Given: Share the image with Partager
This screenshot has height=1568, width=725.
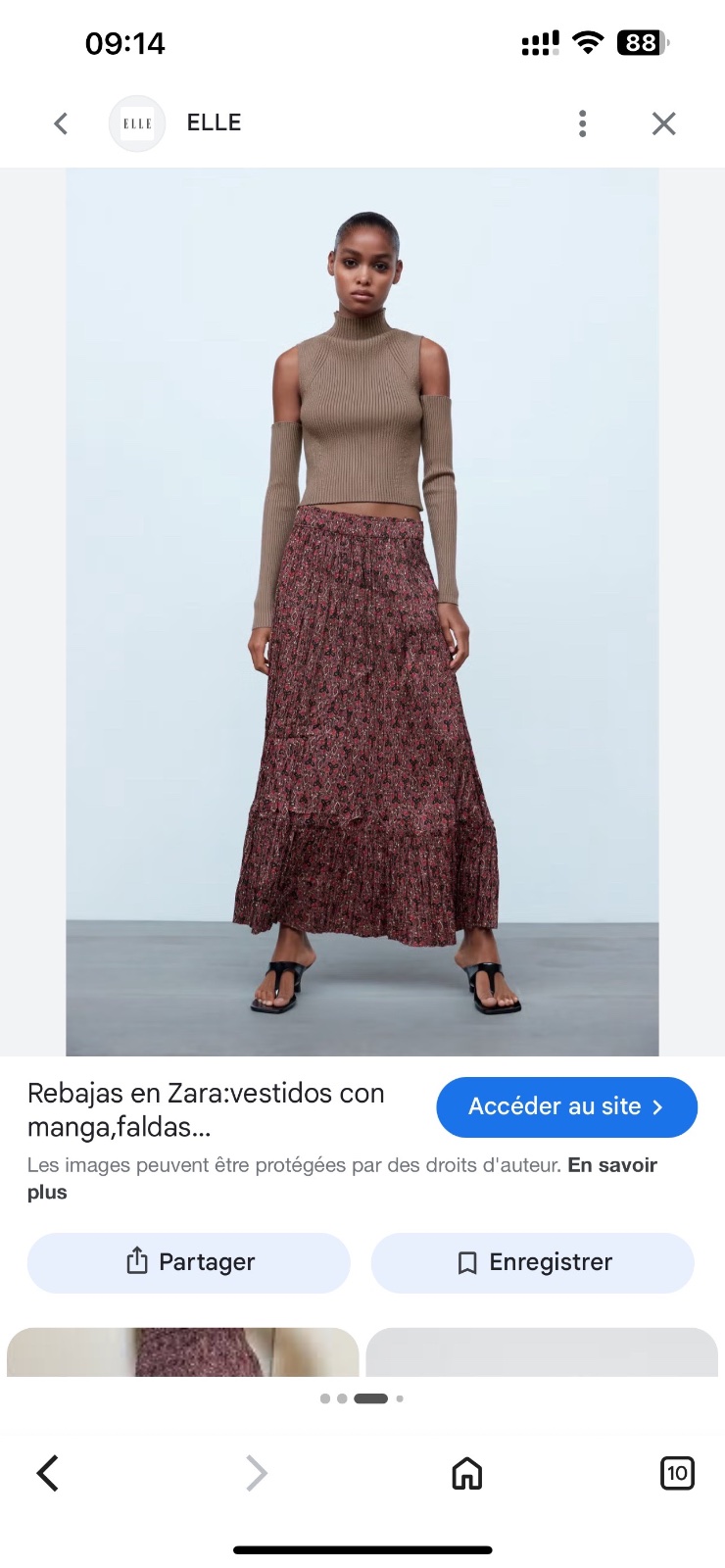Looking at the screenshot, I should pos(189,1262).
